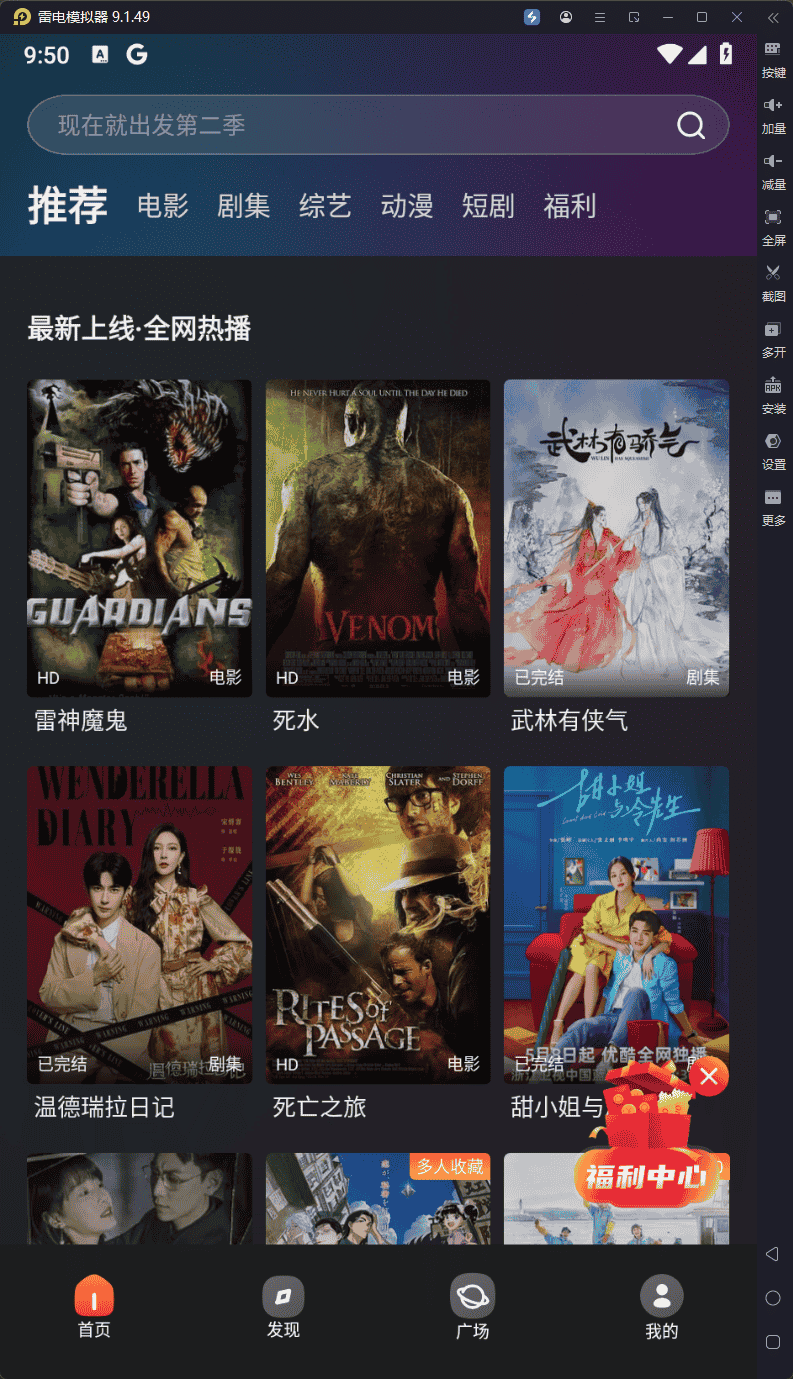Open the 我的 profile tab

click(661, 1308)
